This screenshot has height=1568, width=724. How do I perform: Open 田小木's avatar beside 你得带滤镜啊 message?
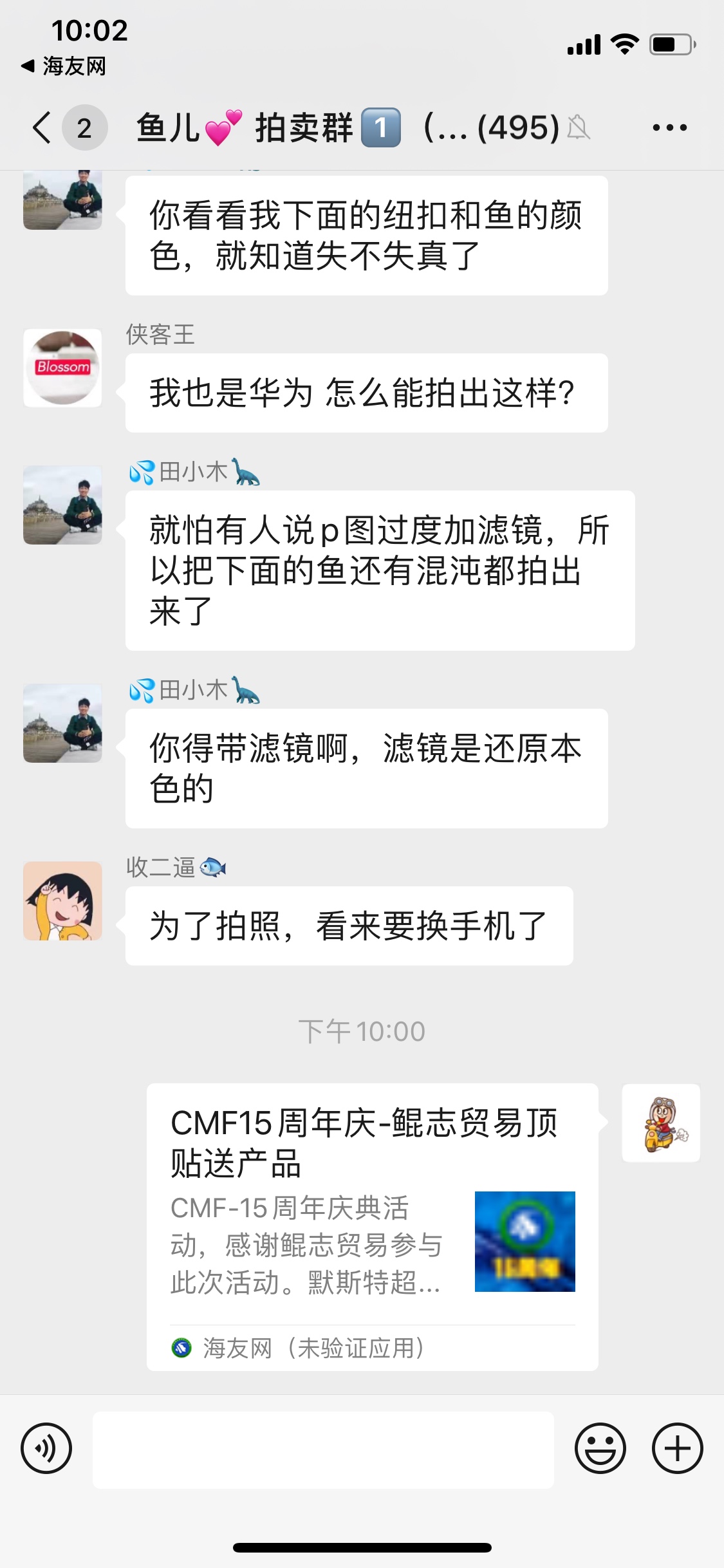(62, 723)
